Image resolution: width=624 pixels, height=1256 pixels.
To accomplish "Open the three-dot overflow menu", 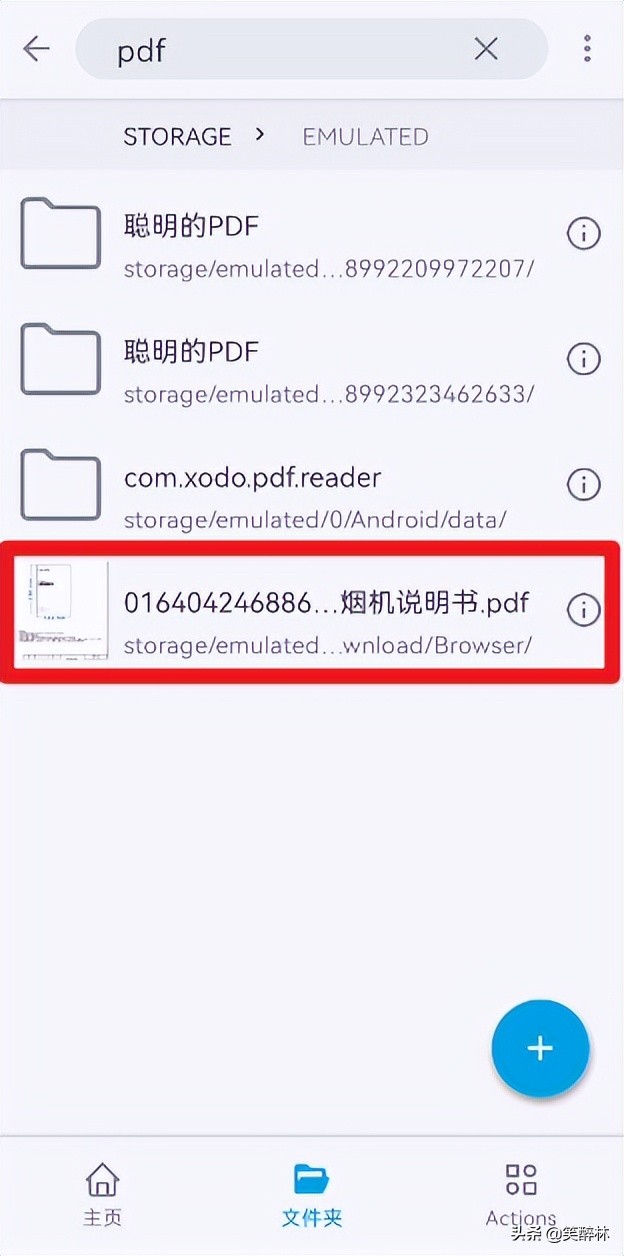I will (587, 49).
